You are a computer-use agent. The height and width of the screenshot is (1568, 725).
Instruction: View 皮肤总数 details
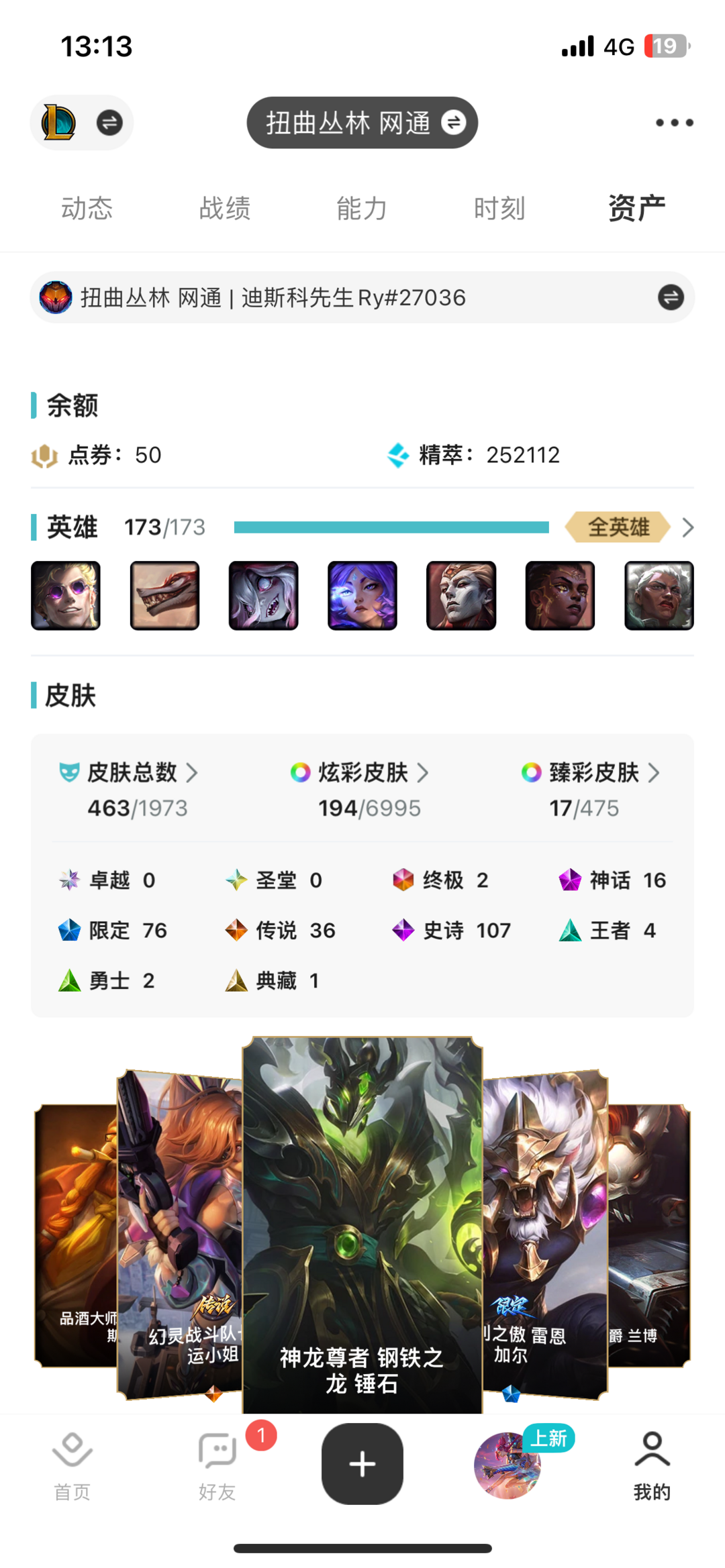point(129,773)
